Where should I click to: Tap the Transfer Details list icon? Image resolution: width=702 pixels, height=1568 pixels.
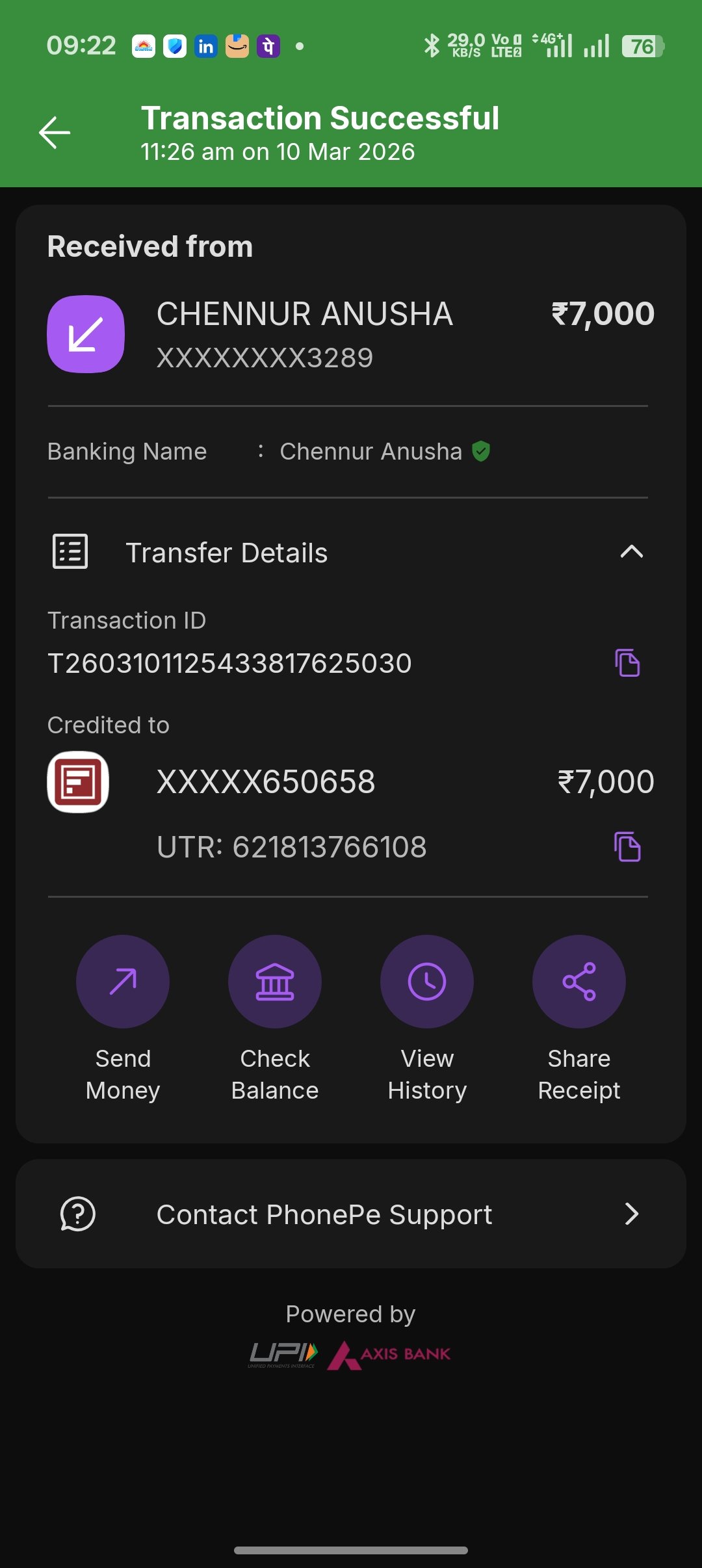70,551
